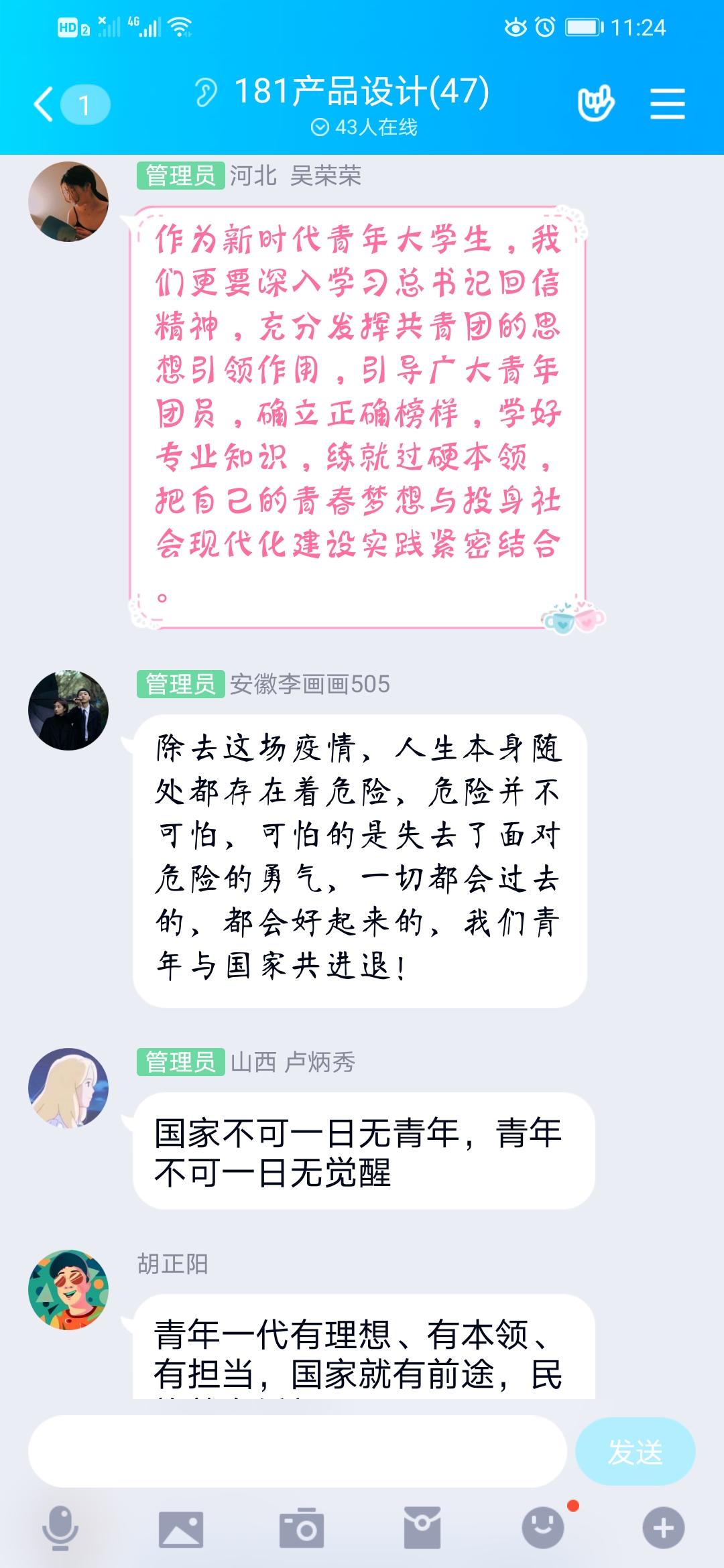This screenshot has height=1568, width=724.
Task: Open the group interaction hand icon
Action: 596,103
